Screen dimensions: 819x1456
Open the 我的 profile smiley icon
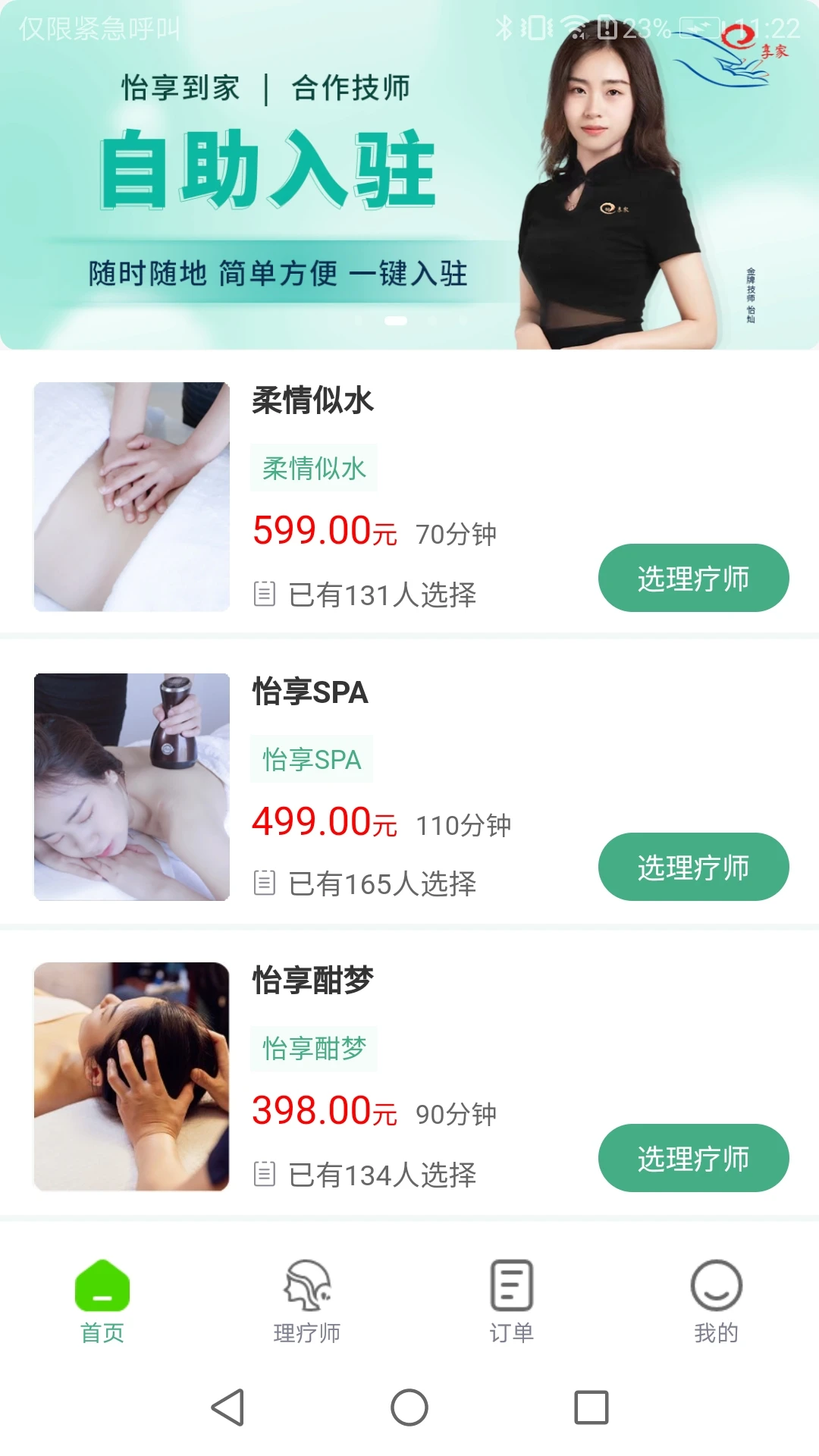716,1286
